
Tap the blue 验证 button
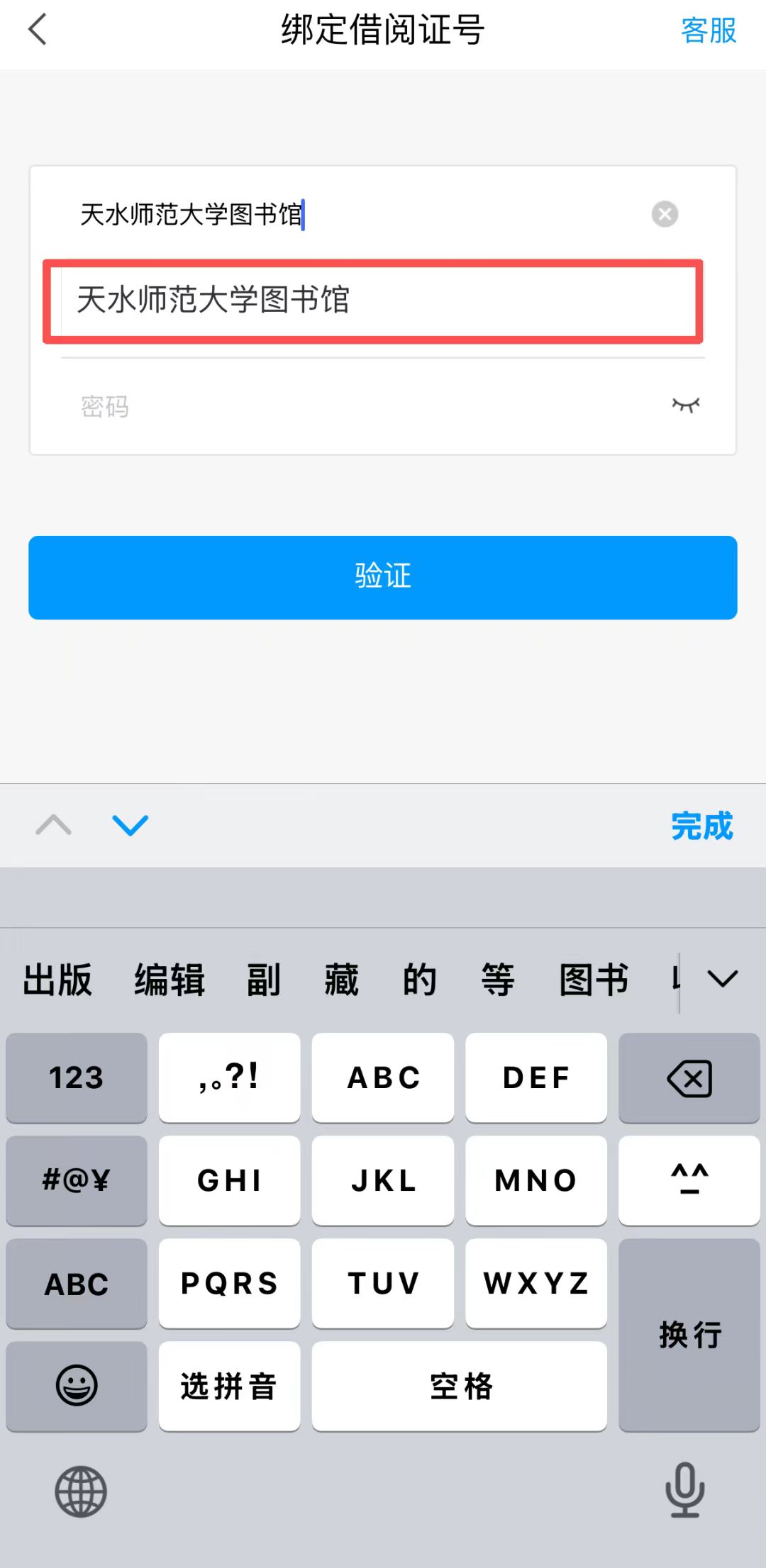[x=383, y=577]
